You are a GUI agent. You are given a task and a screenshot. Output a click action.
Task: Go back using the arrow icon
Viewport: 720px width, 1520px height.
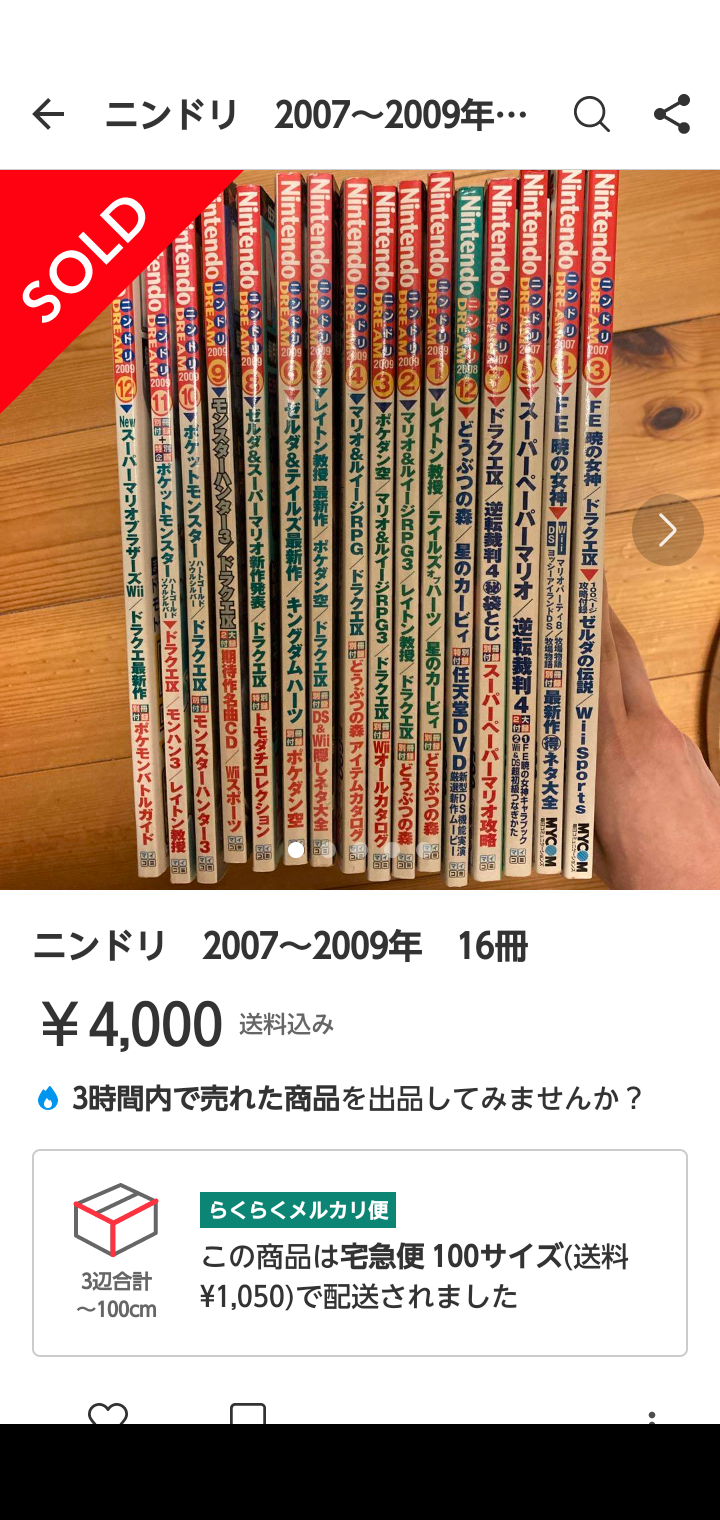pyautogui.click(x=48, y=115)
